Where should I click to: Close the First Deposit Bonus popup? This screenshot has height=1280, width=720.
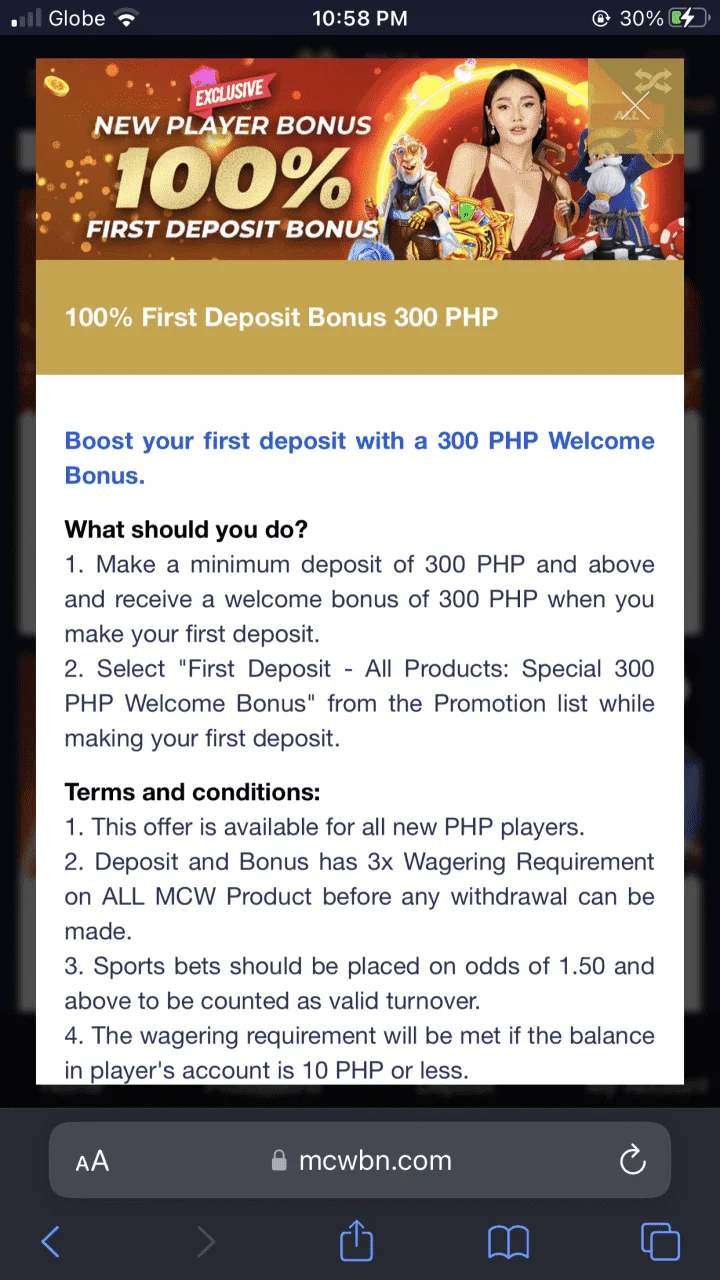636,106
